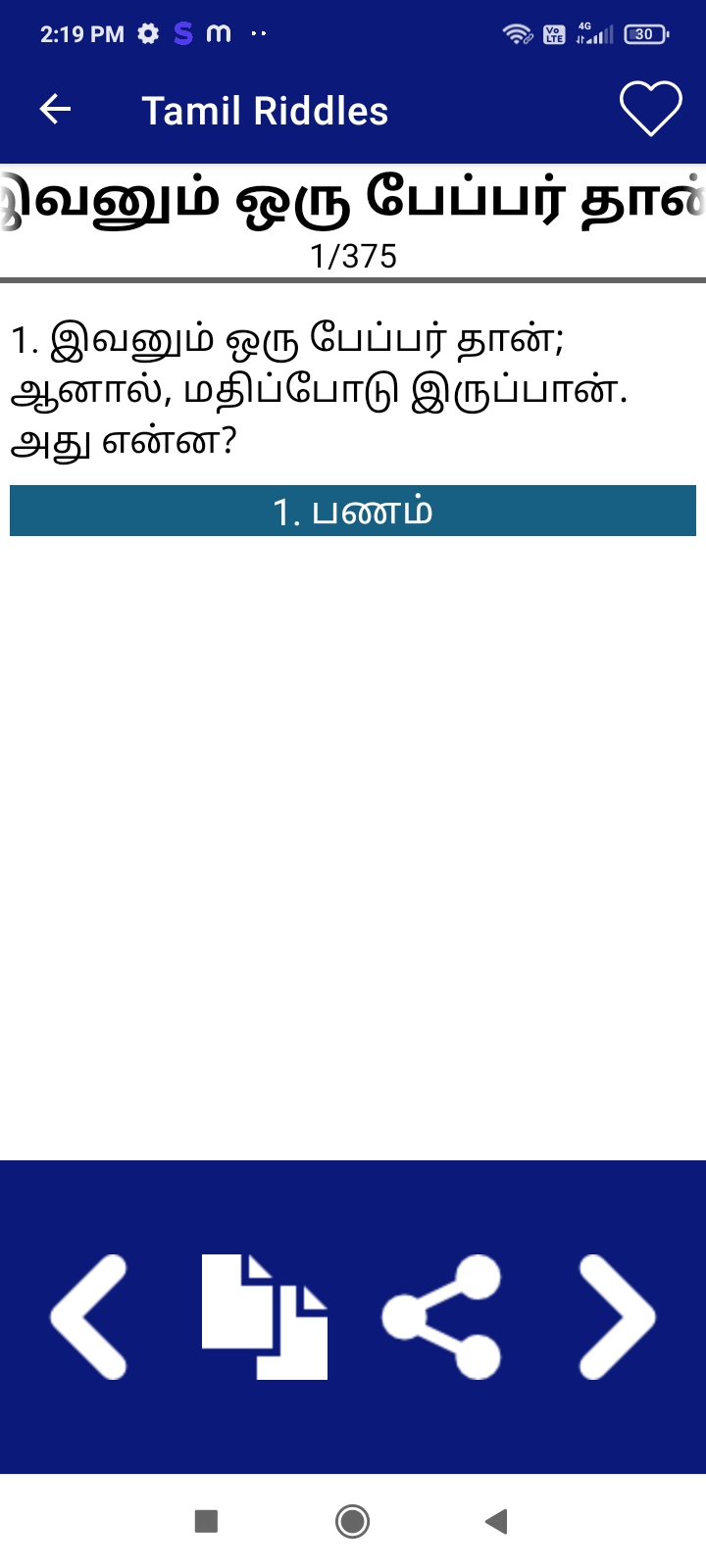Tap the பணம் answer bar
706x1568 pixels.
[x=353, y=512]
